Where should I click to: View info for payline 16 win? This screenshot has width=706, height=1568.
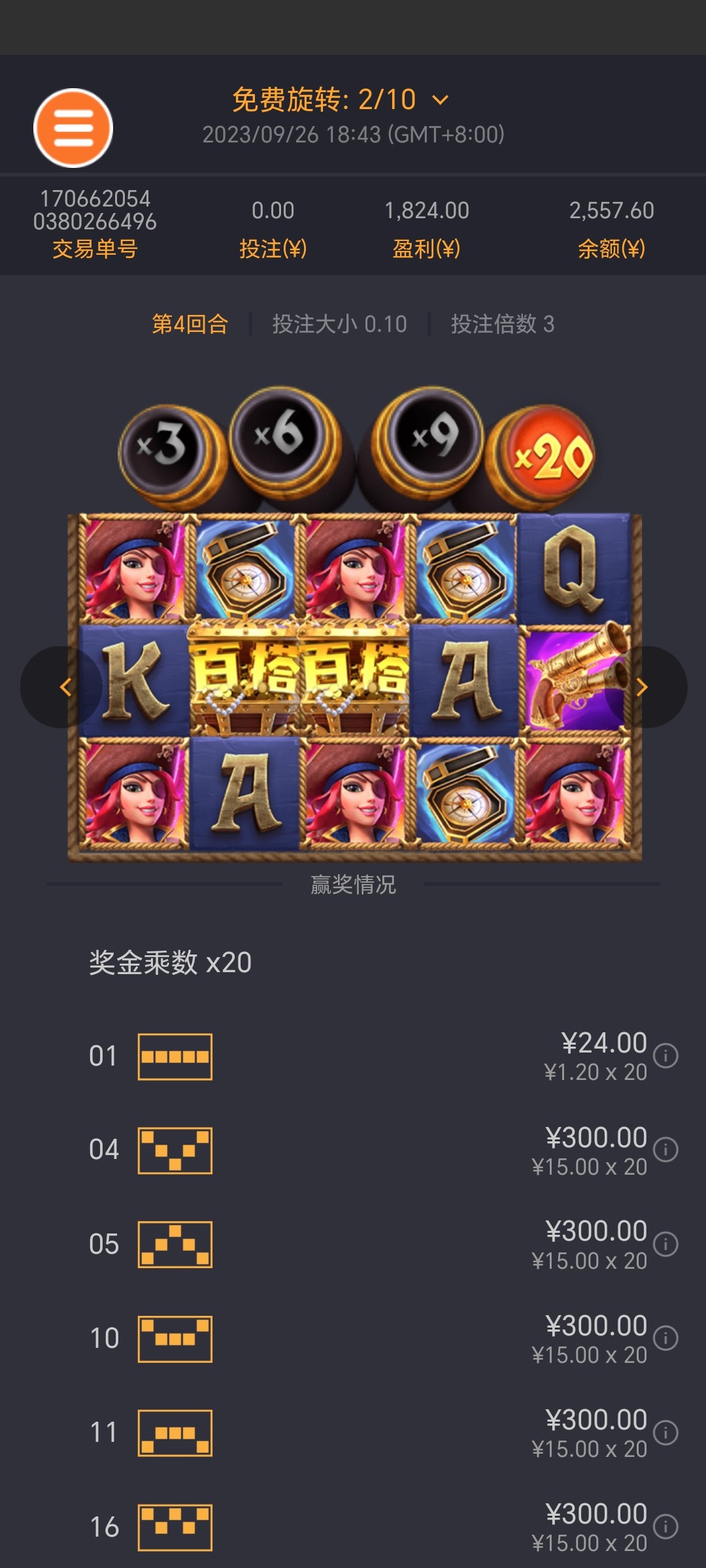pyautogui.click(x=665, y=1526)
